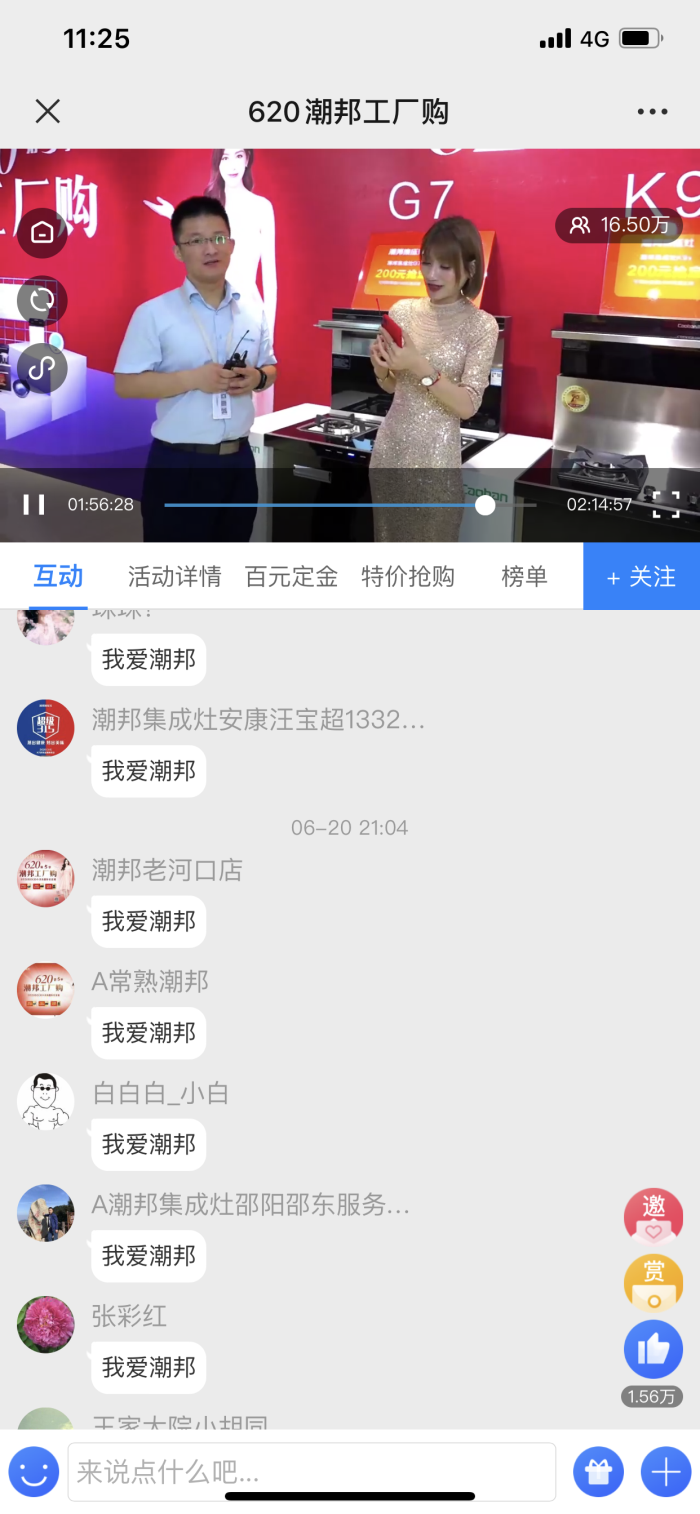This screenshot has height=1514, width=700.
Task: Switch to the 活动详情 tab
Action: pyautogui.click(x=174, y=577)
